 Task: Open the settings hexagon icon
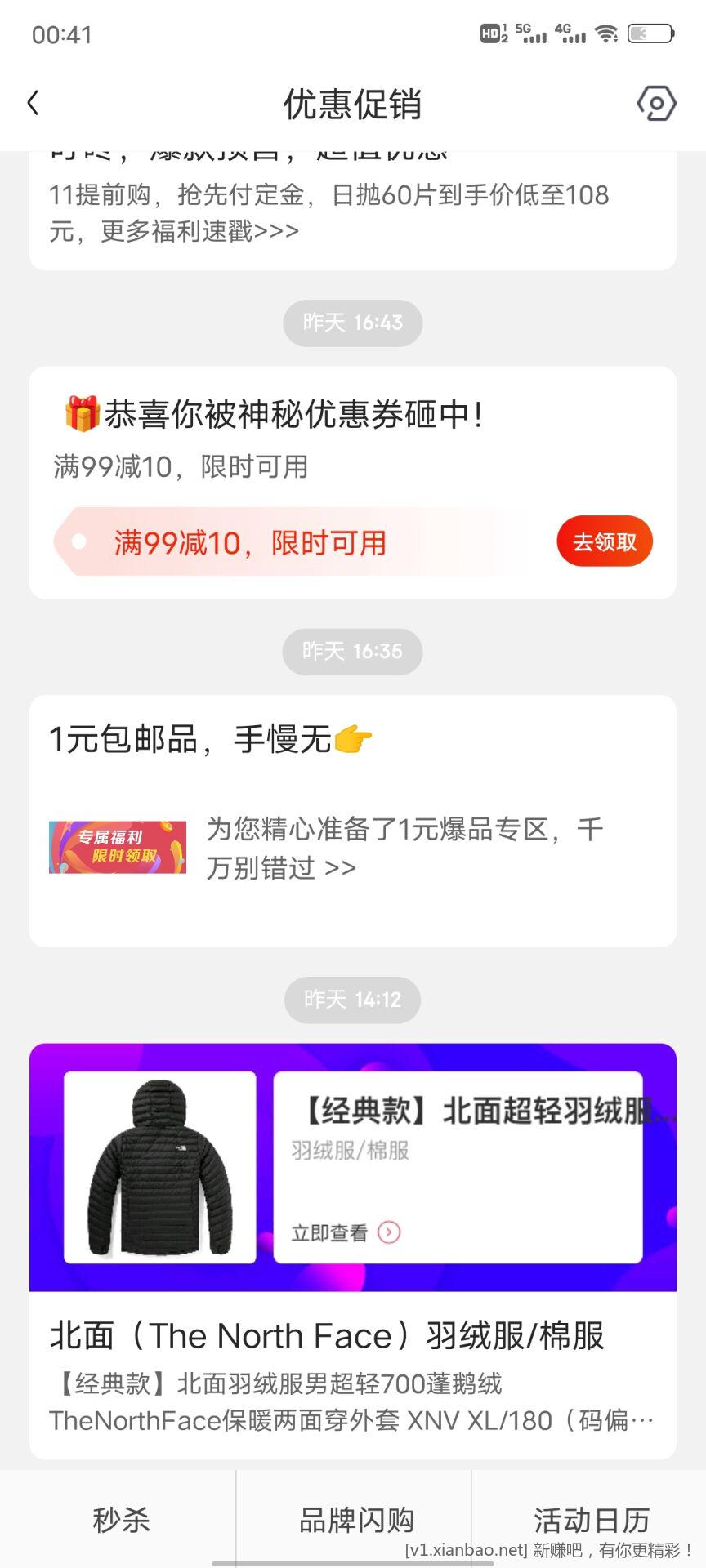coord(656,104)
